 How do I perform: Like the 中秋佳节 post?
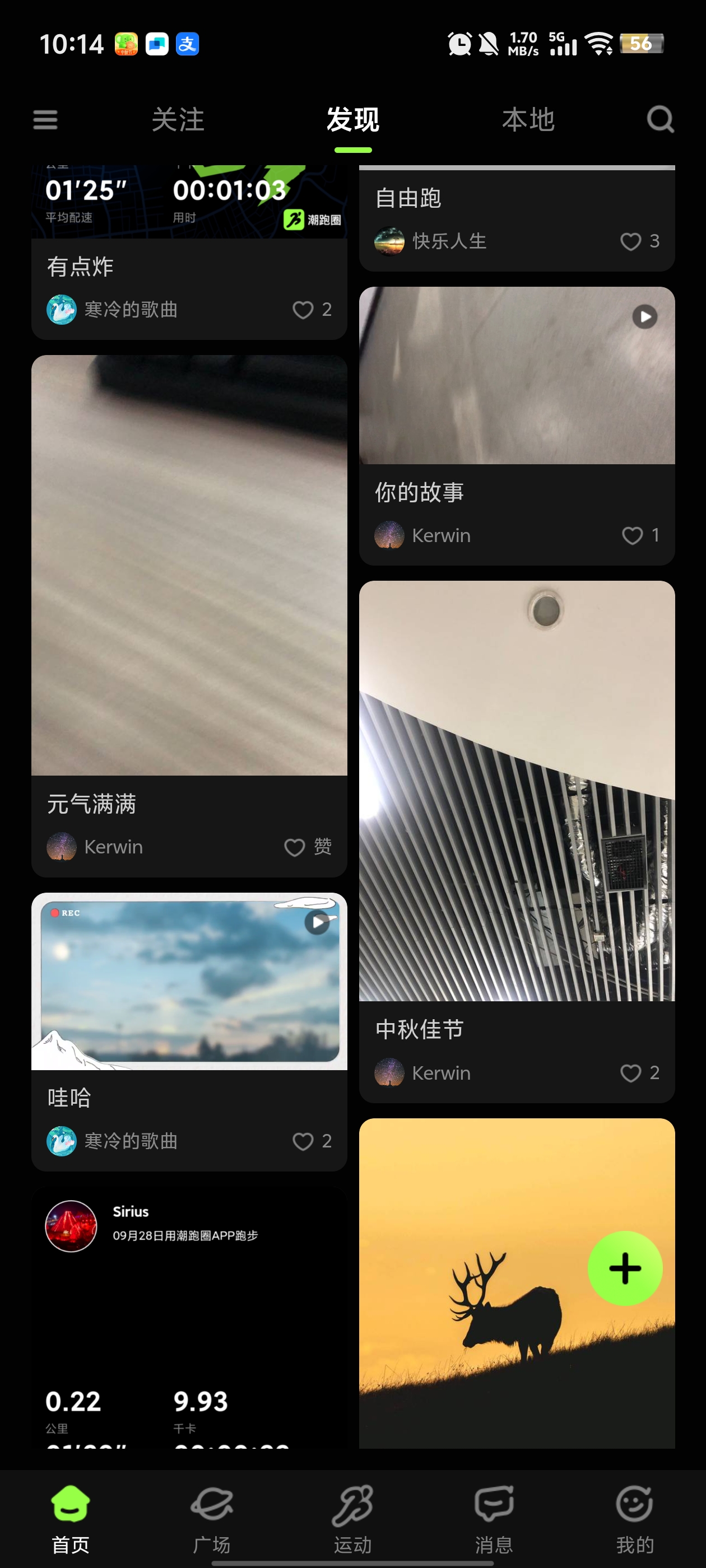tap(630, 1073)
